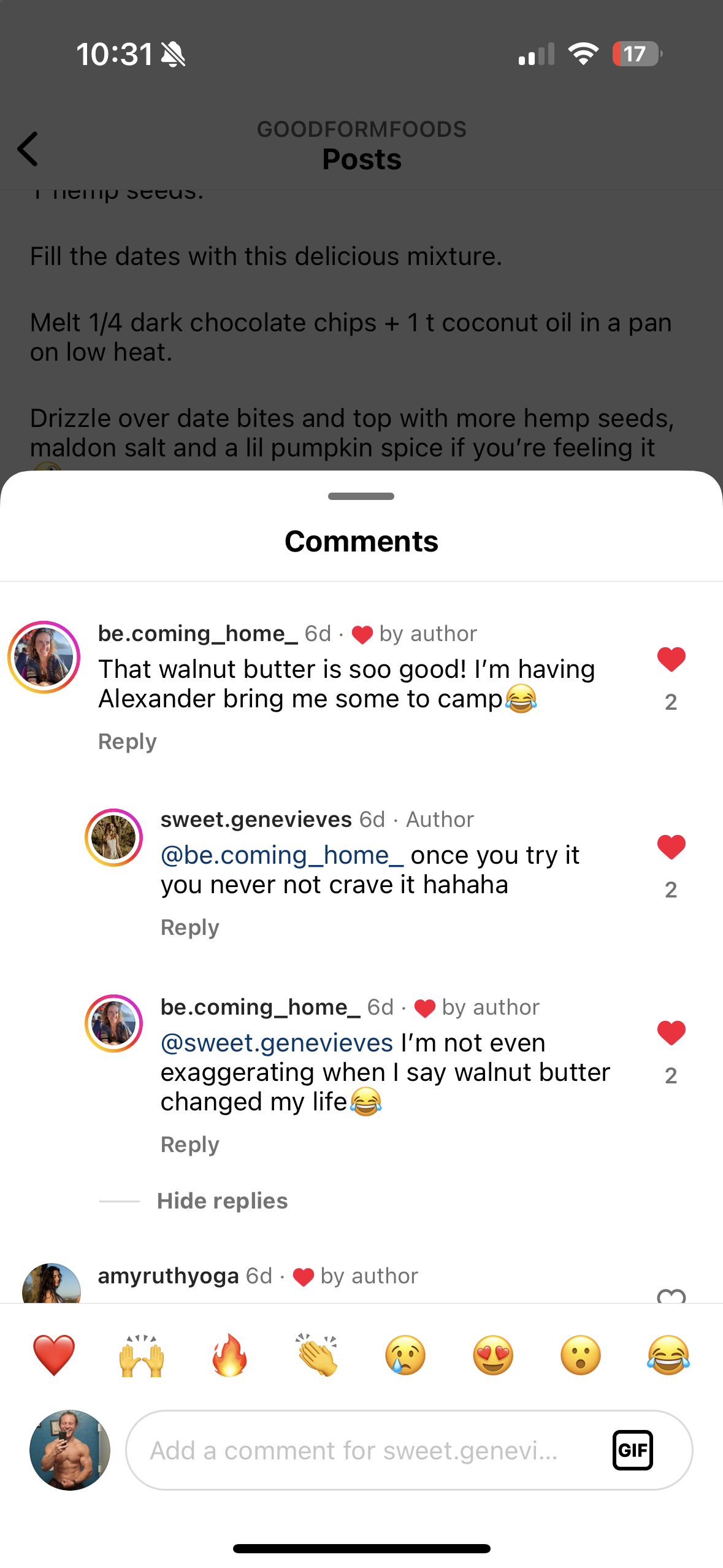Collapse thread with Hide replies
This screenshot has height=1568, width=723.
222,1201
